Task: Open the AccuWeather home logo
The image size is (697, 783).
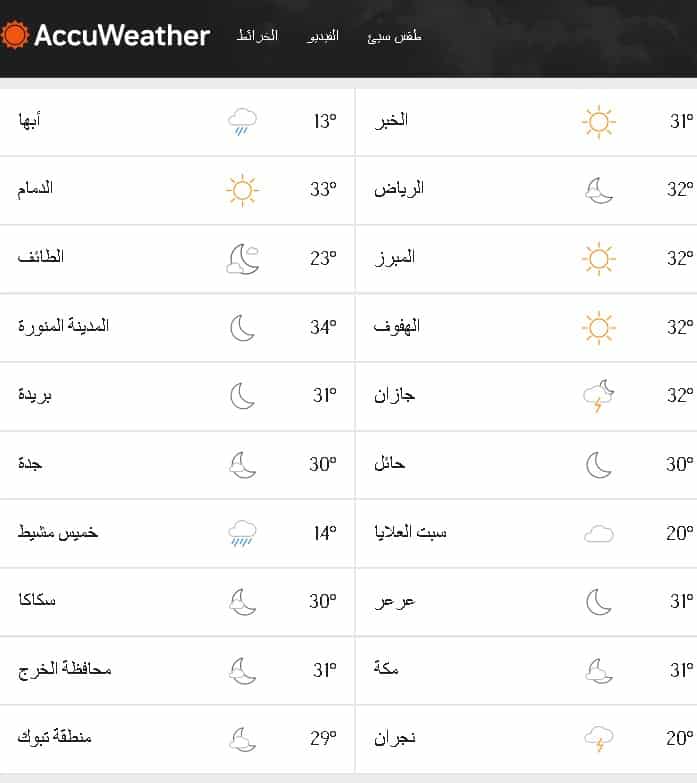Action: coord(106,36)
